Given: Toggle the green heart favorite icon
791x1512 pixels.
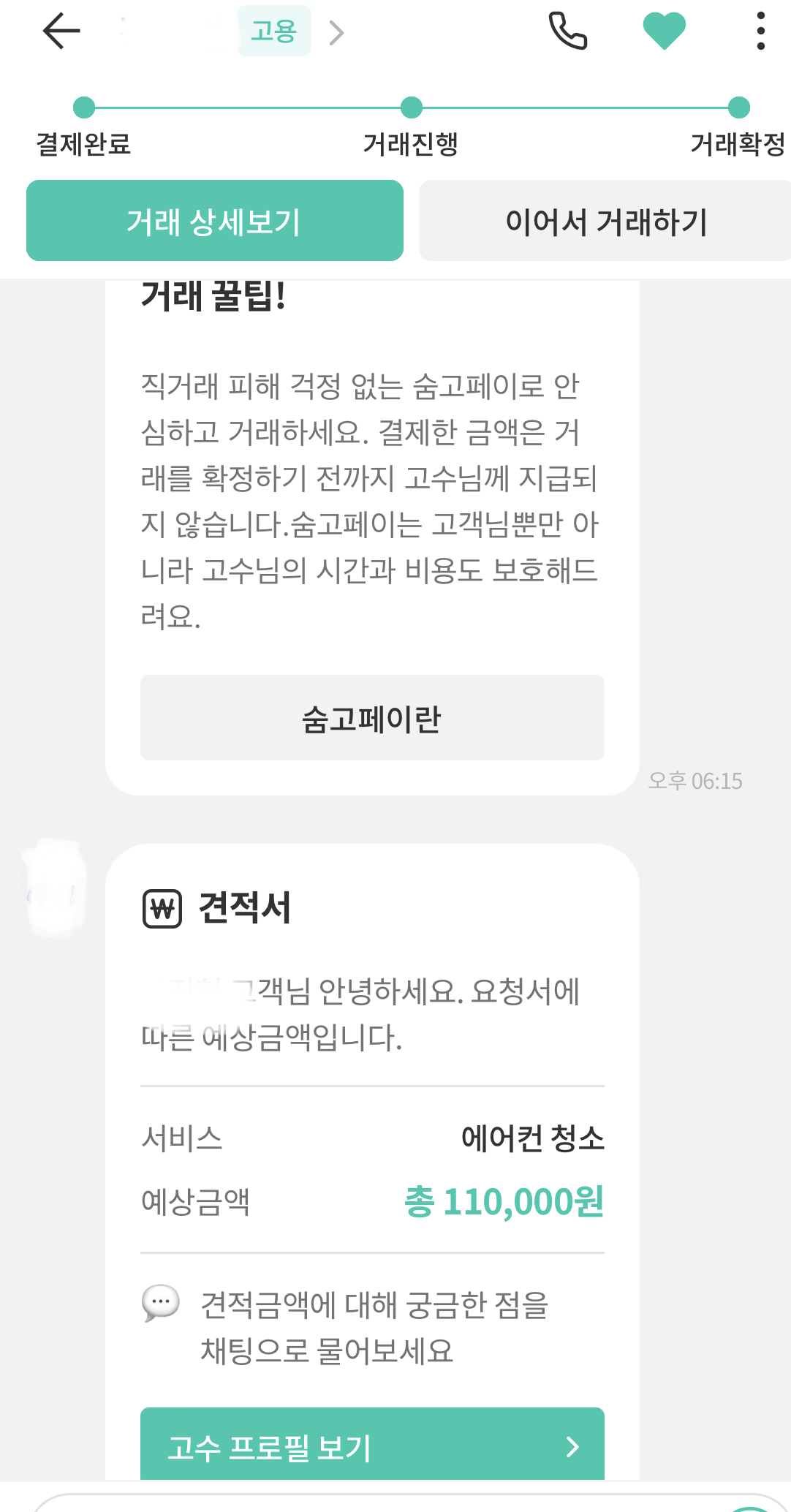Looking at the screenshot, I should tap(664, 31).
